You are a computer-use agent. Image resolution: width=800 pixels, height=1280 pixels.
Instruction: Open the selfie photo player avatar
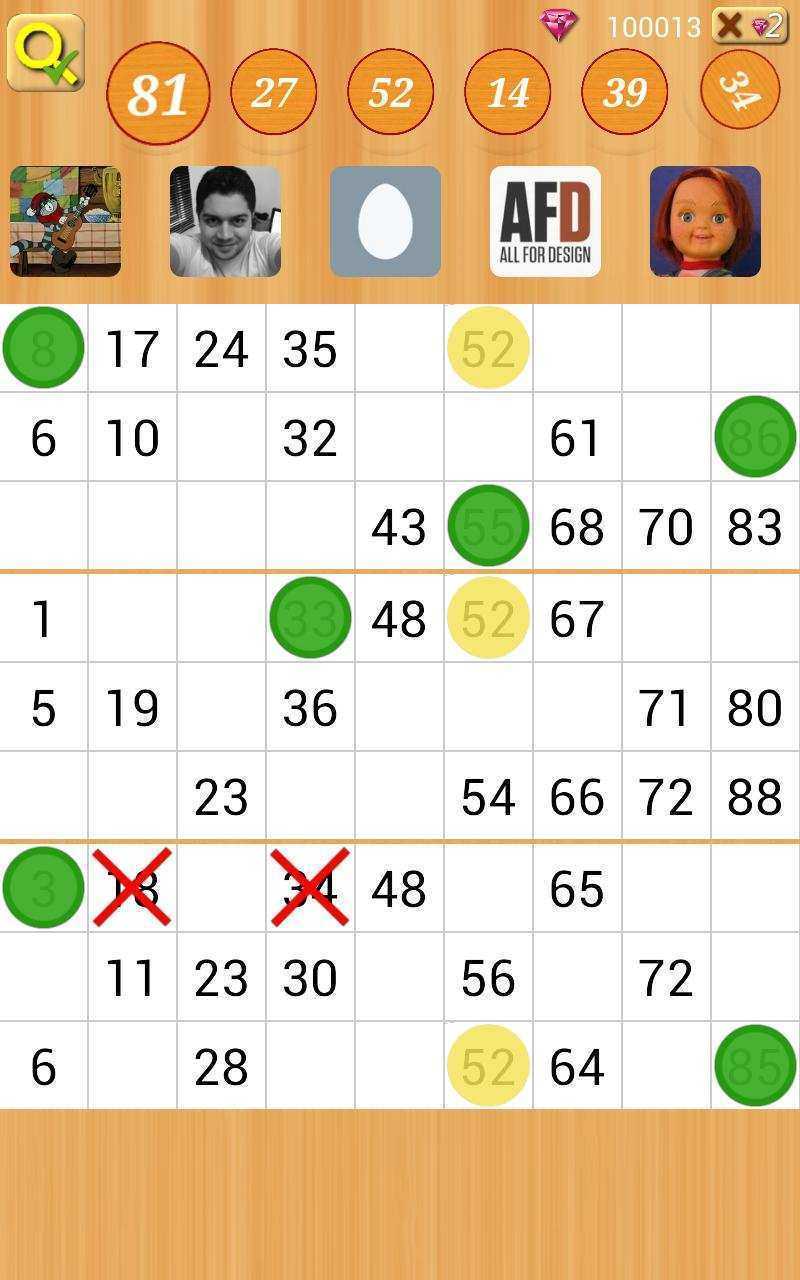point(225,221)
